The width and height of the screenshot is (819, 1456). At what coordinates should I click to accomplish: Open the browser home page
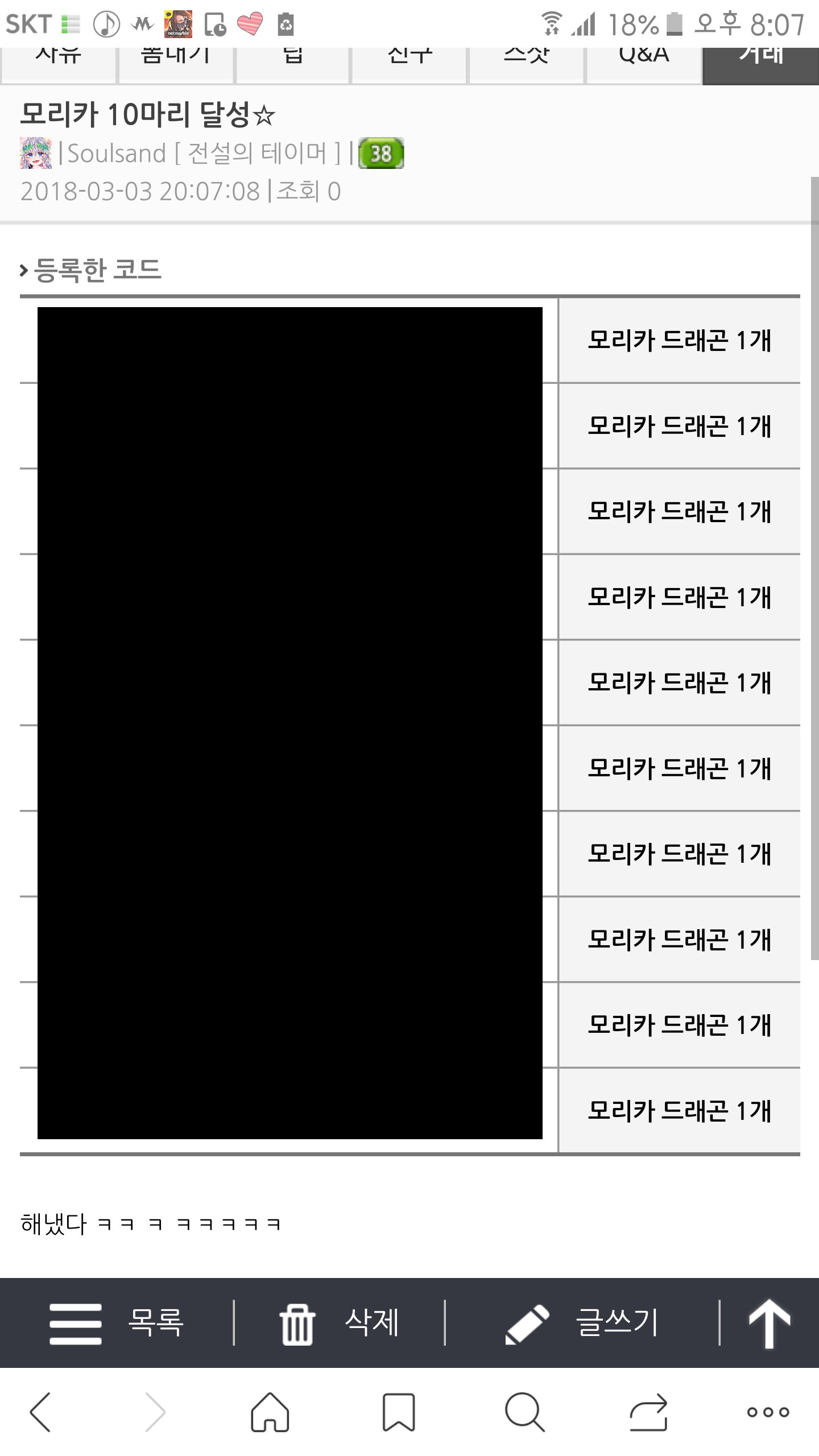[270, 1412]
